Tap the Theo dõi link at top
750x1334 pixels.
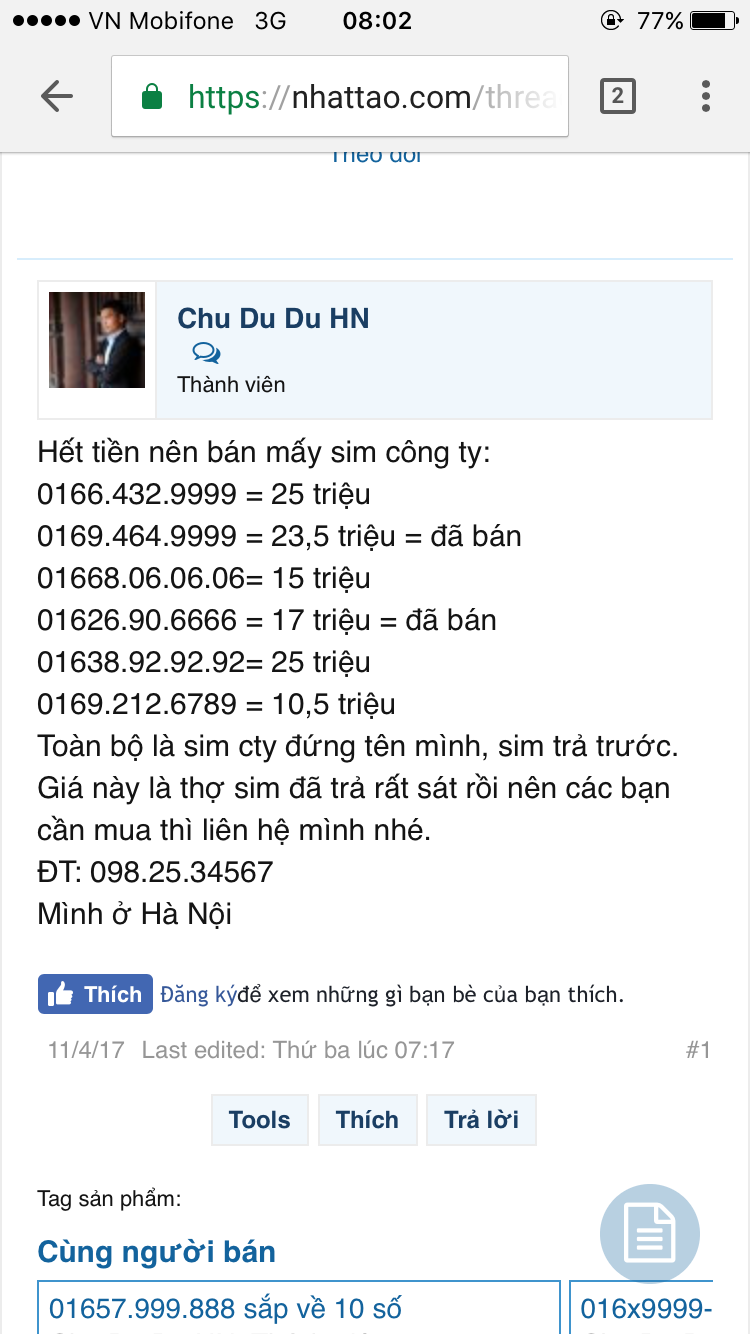pos(376,156)
